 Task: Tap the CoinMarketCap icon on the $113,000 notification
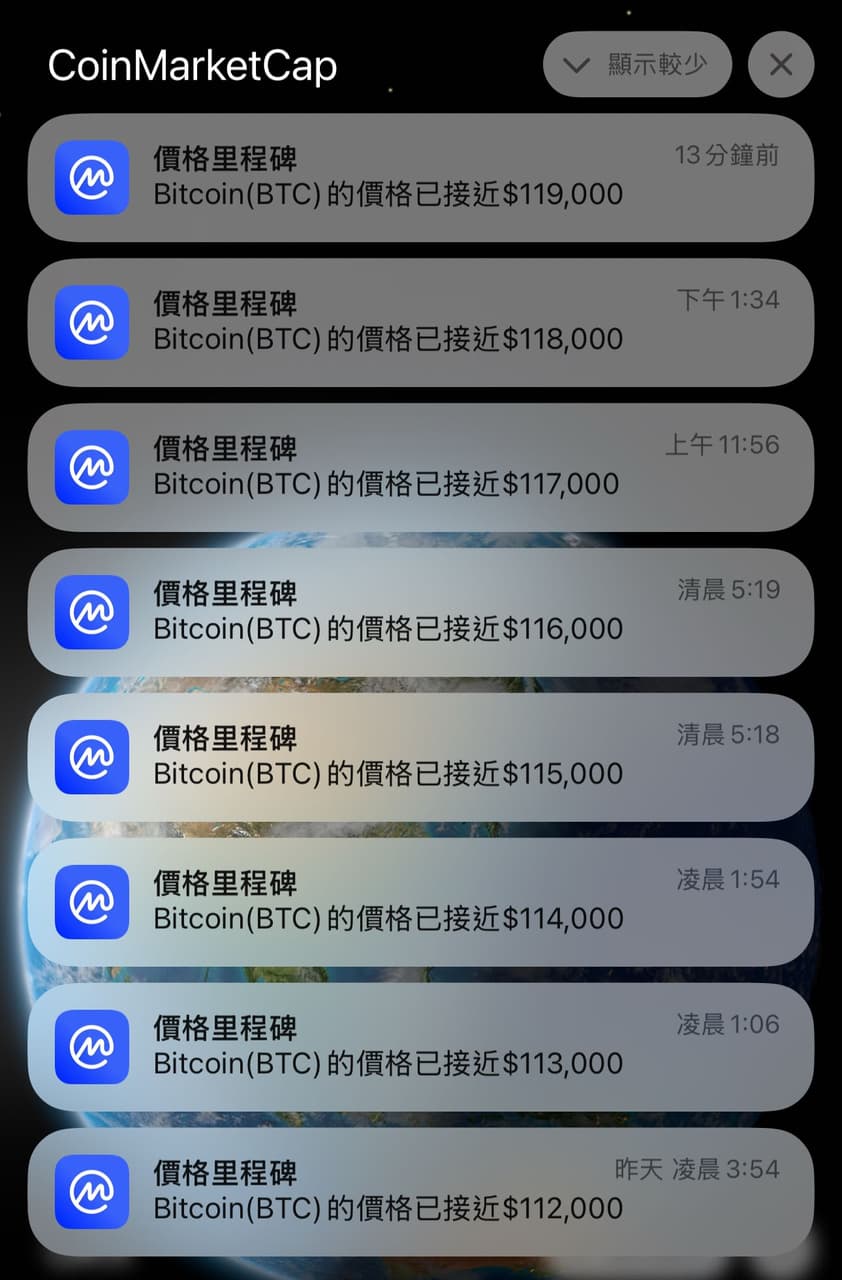(91, 1046)
